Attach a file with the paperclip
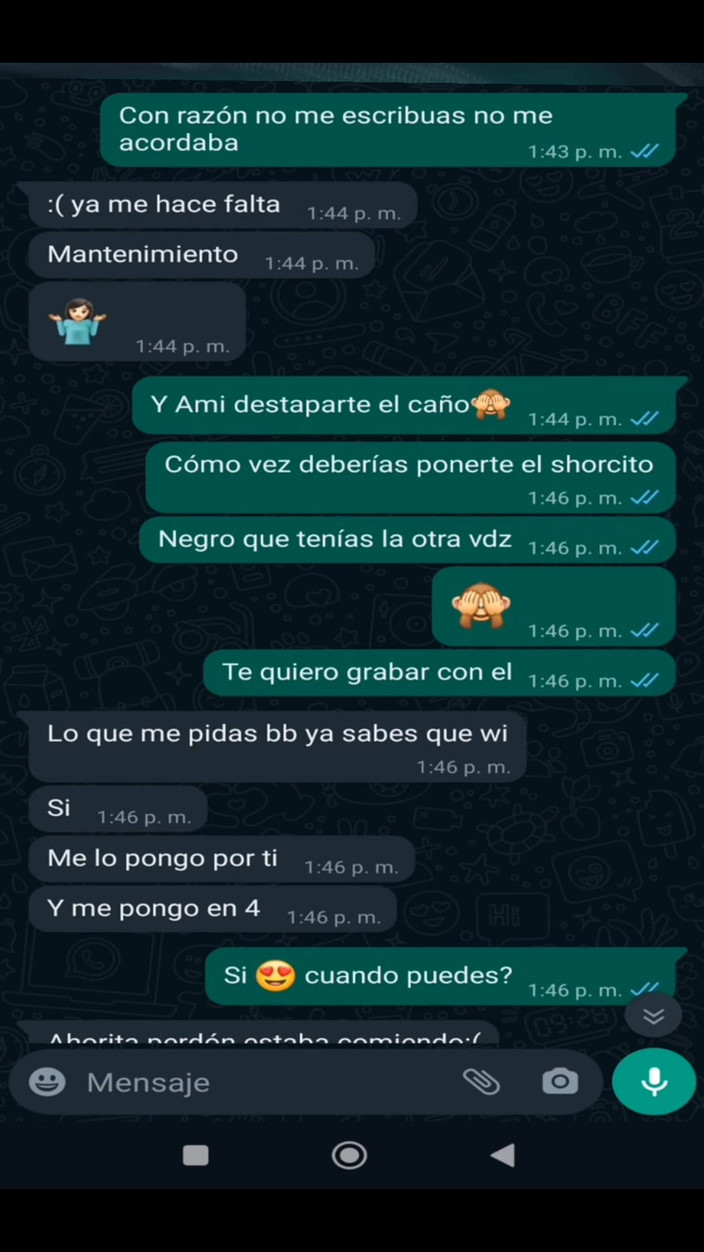The height and width of the screenshot is (1252, 704). coord(481,1081)
